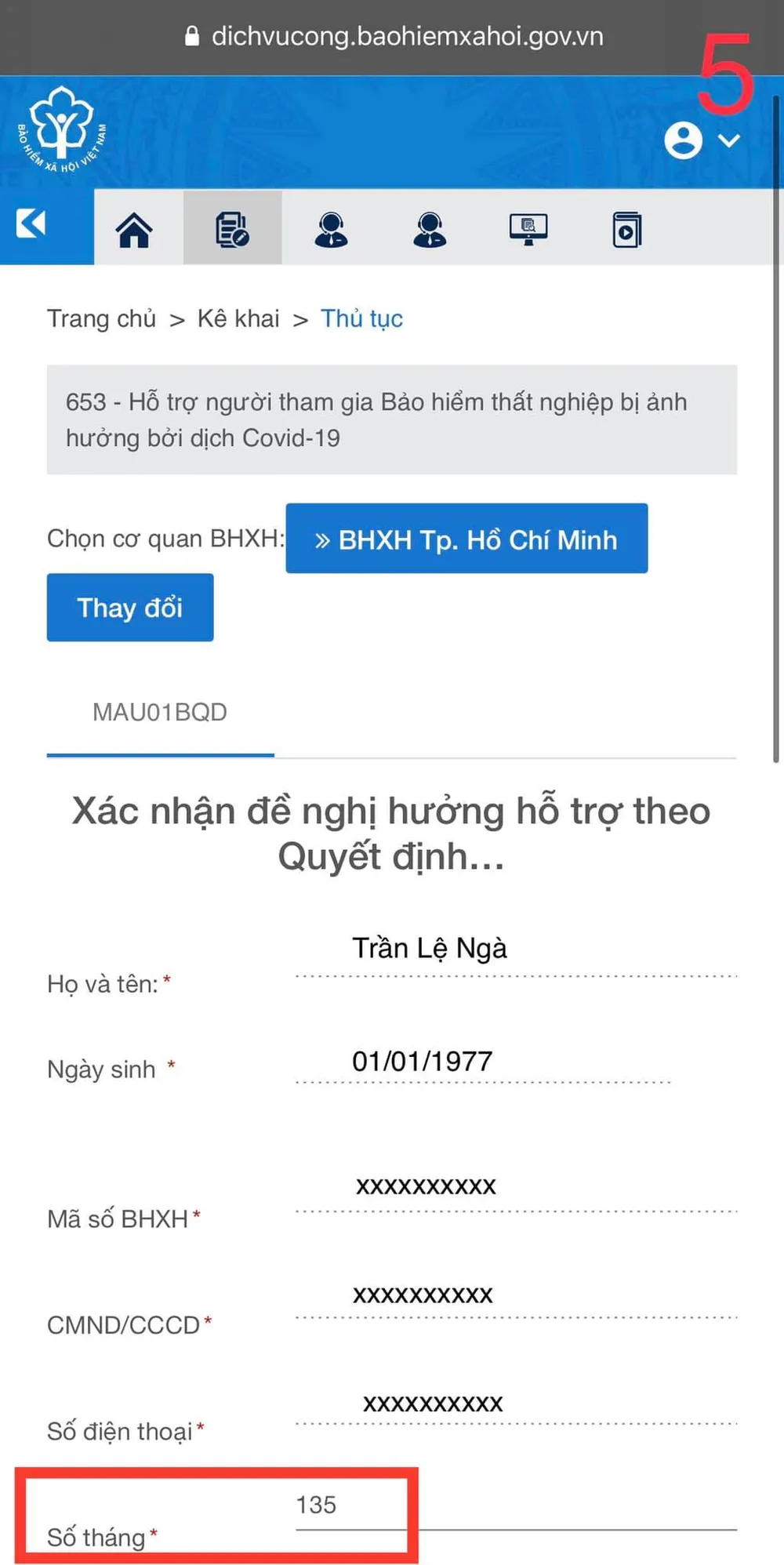Open the Kê khai breadcrumb link
Viewport: 784px width, 1565px height.
(238, 319)
